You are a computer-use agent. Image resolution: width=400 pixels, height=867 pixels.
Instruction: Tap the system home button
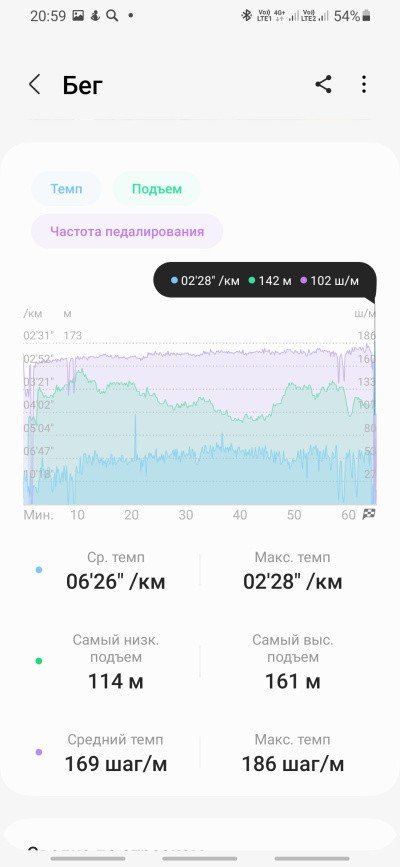[x=200, y=859]
